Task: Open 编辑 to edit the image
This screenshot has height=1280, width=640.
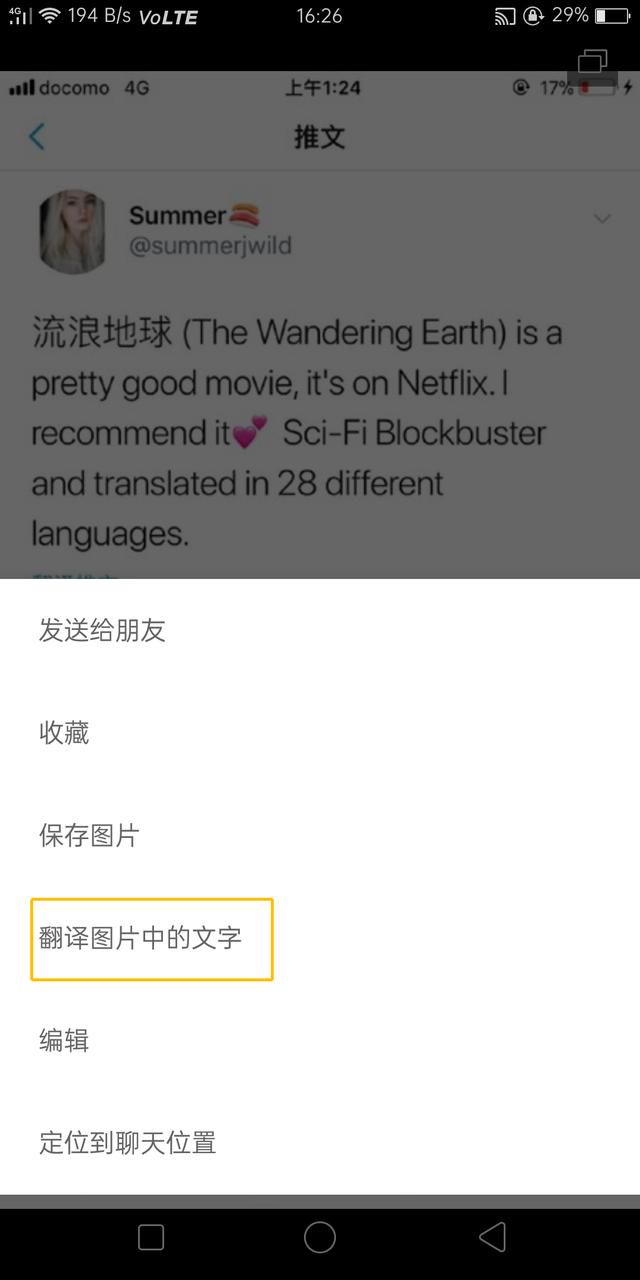Action: (x=320, y=1041)
